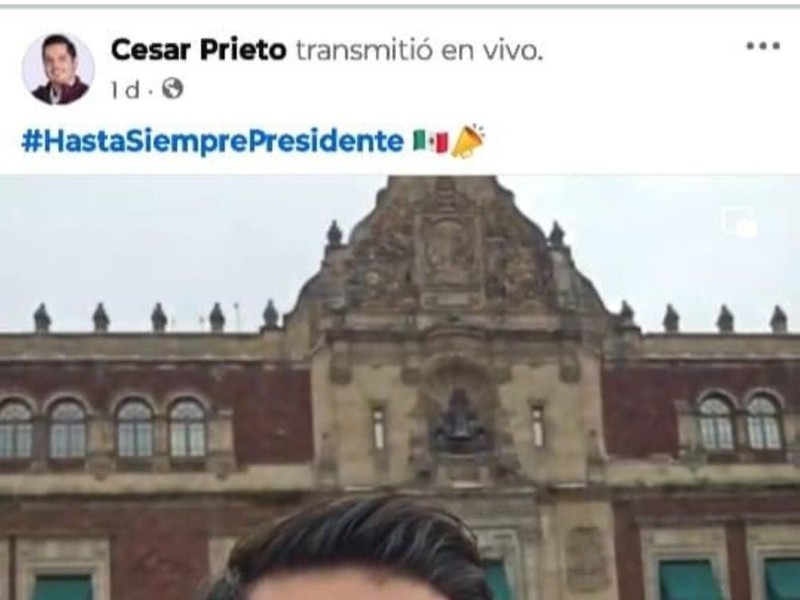
Task: Open the Cesar Prieto profile name link
Action: (x=198, y=50)
